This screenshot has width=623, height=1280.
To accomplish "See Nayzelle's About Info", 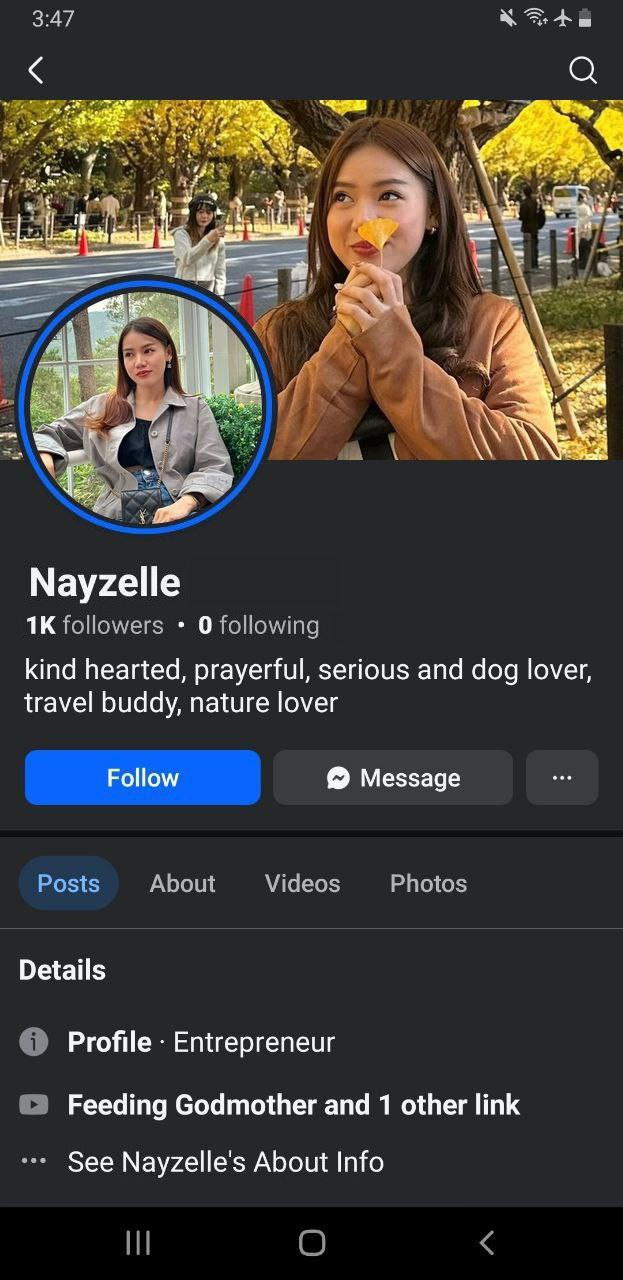I will click(x=225, y=1162).
